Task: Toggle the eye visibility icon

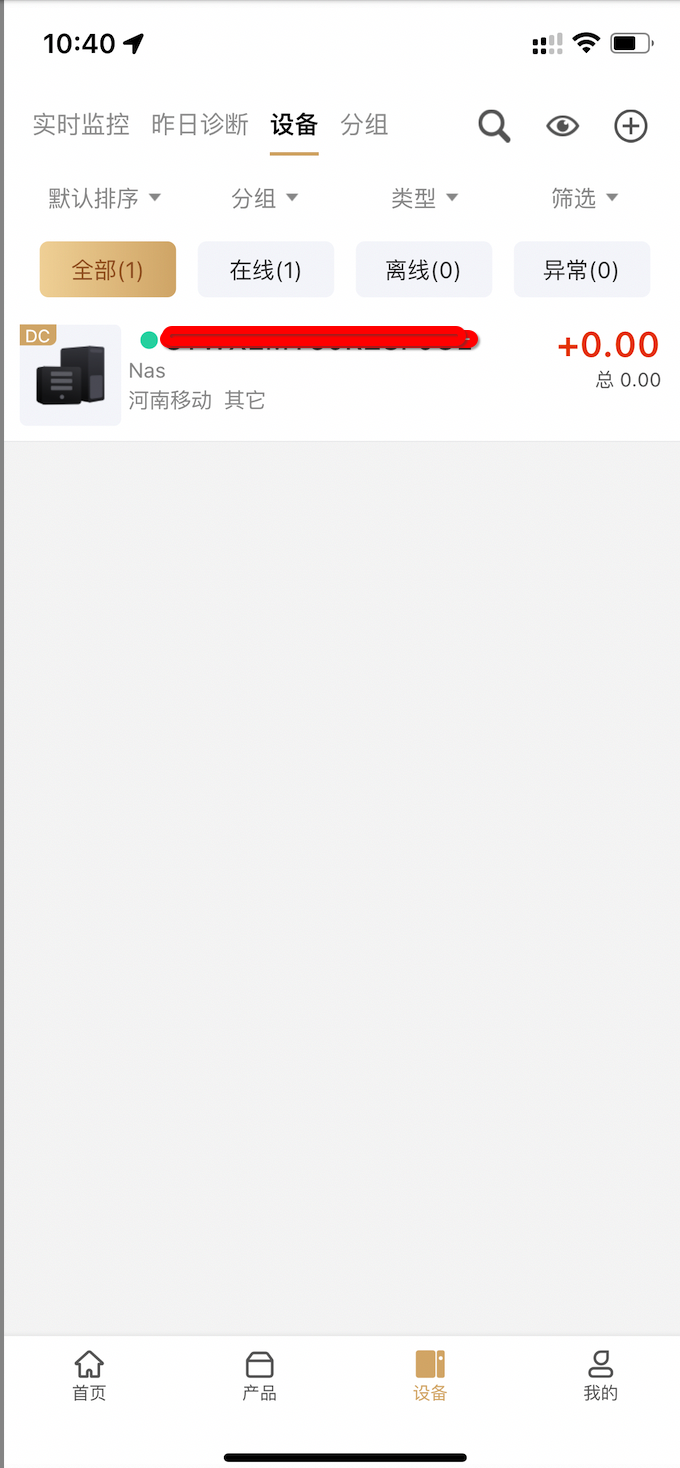Action: 562,126
